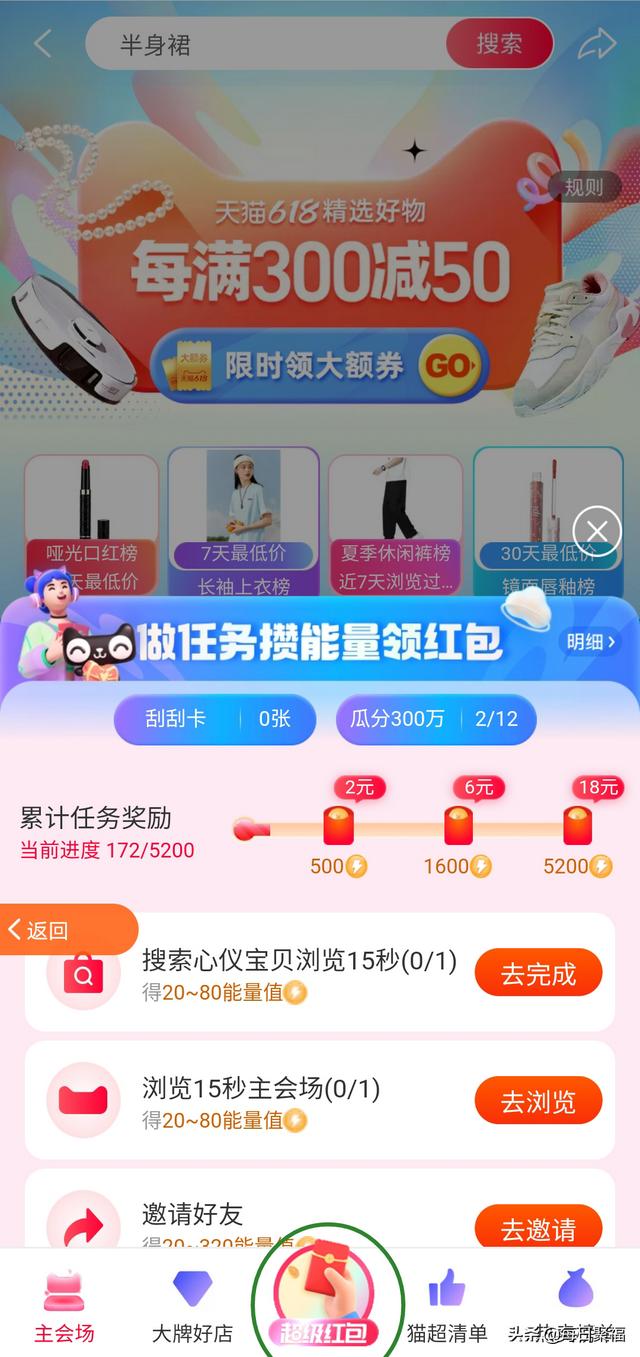Image resolution: width=640 pixels, height=1357 pixels.
Task: Open the 规则 rules link
Action: [x=583, y=187]
